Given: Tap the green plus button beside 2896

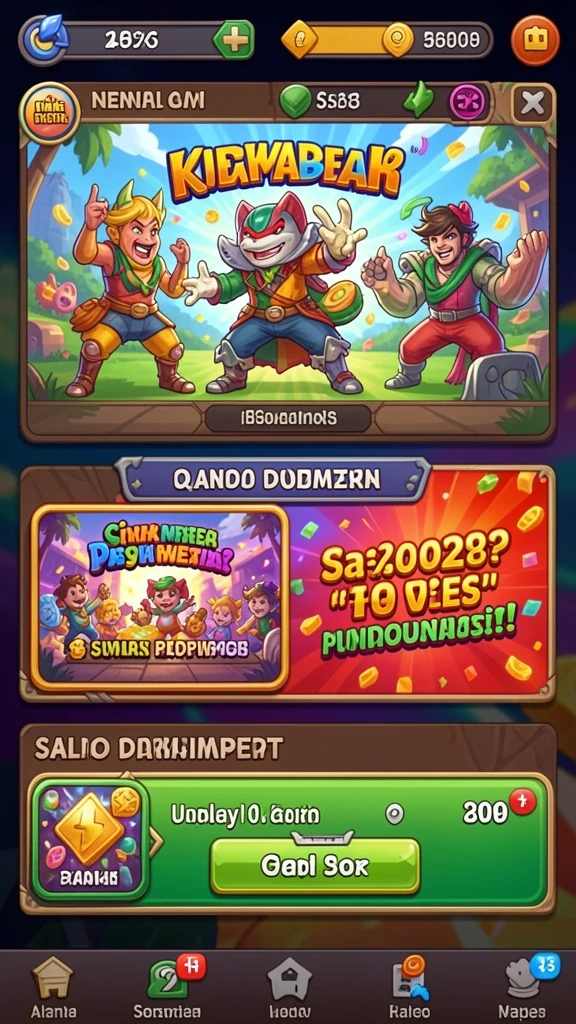Looking at the screenshot, I should (234, 40).
